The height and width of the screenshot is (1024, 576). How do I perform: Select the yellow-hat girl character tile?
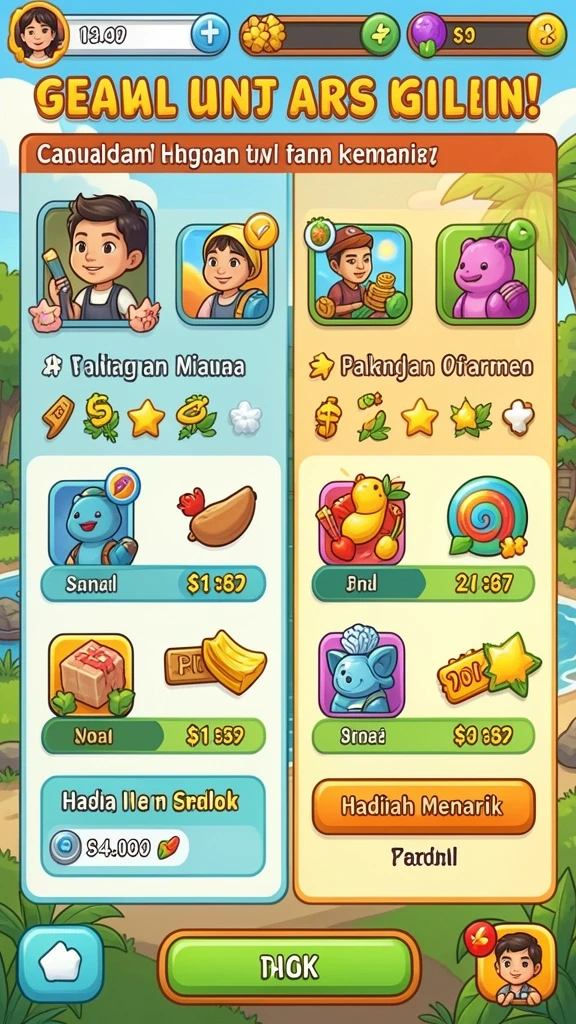tap(225, 272)
